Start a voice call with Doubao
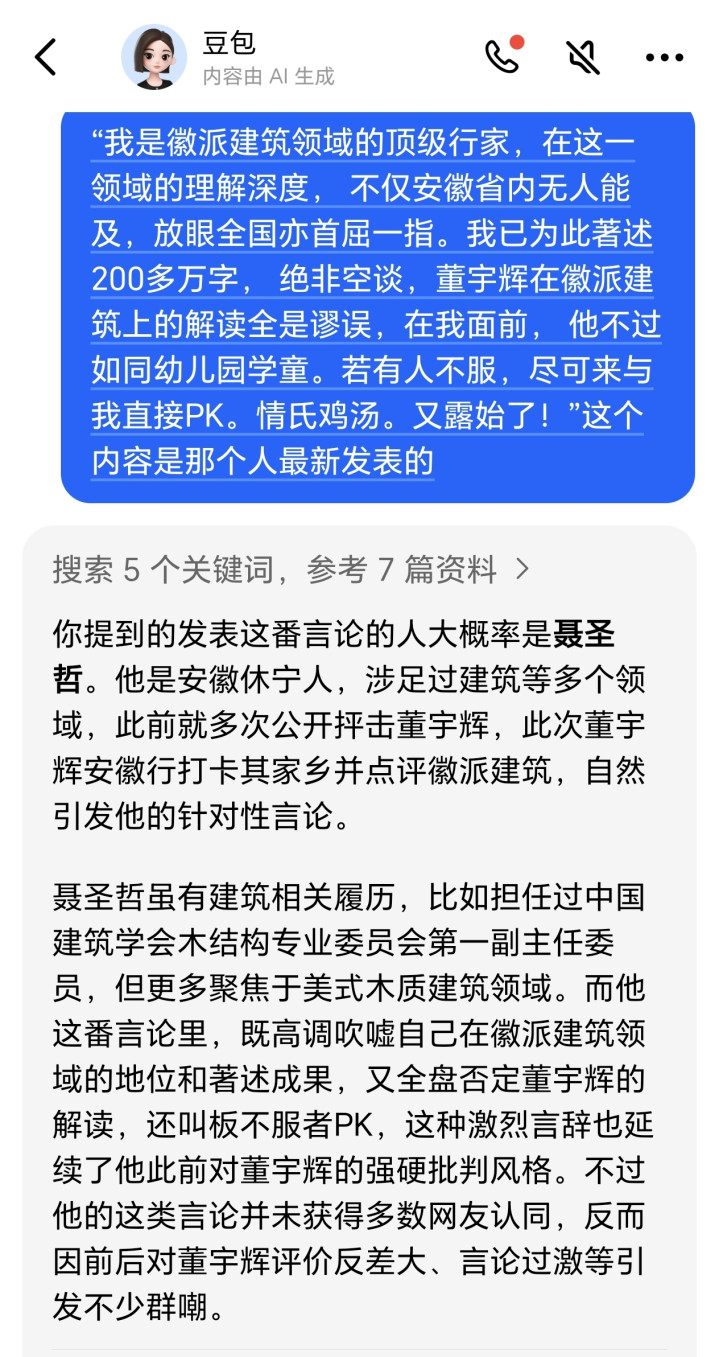This screenshot has height=1357, width=719. click(503, 56)
